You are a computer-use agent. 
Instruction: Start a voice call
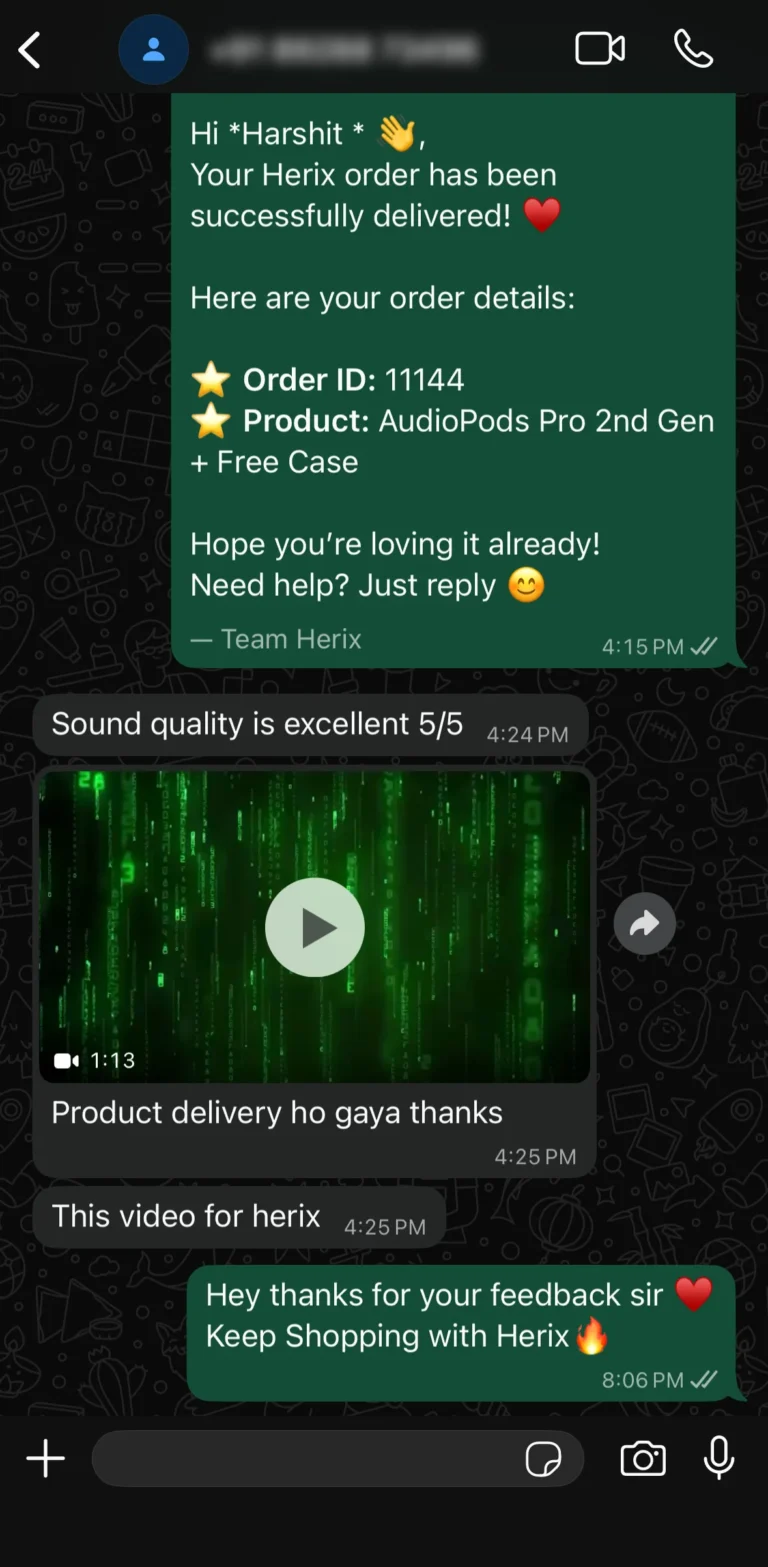[x=693, y=49]
